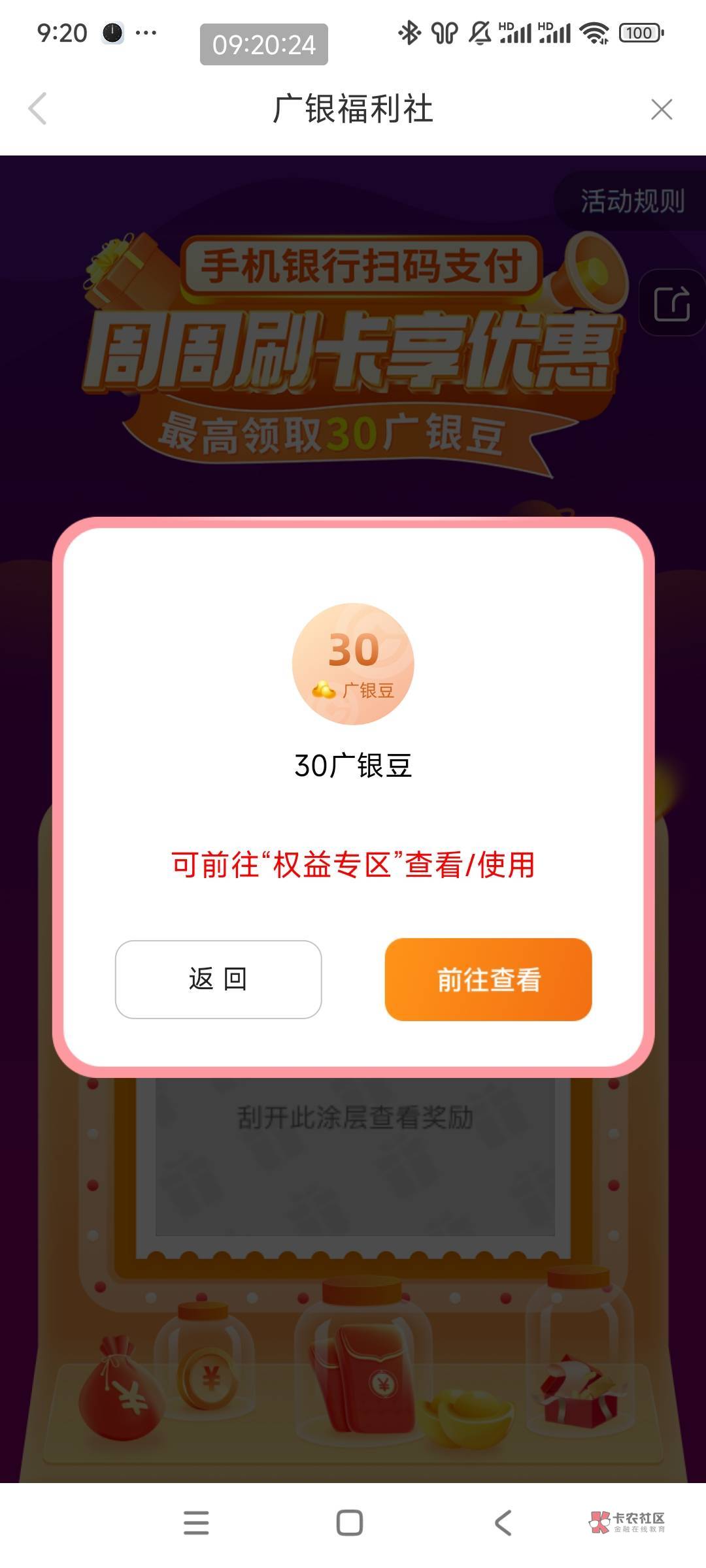The height and width of the screenshot is (1568, 706).
Task: Tap 前往查看 to view the reward
Action: [488, 979]
